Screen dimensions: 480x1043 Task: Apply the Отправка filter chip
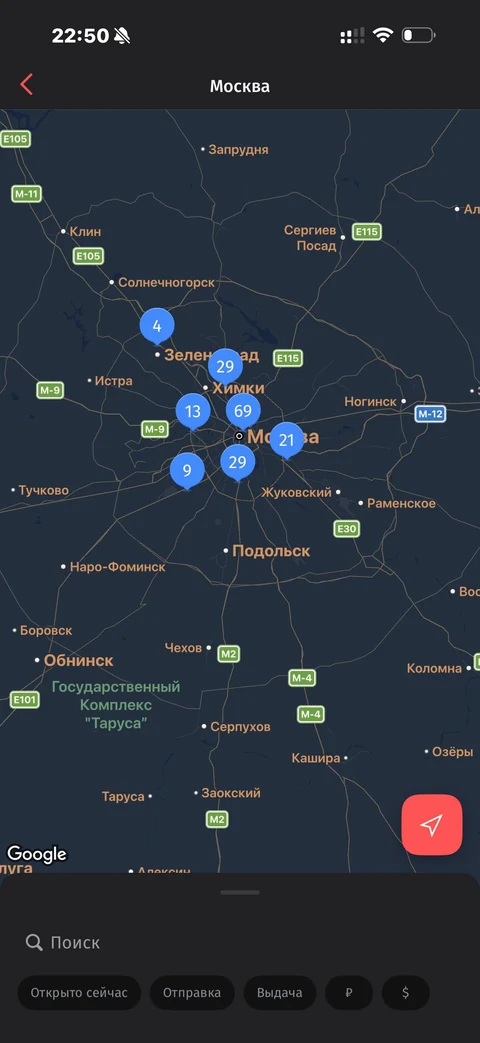coord(192,993)
